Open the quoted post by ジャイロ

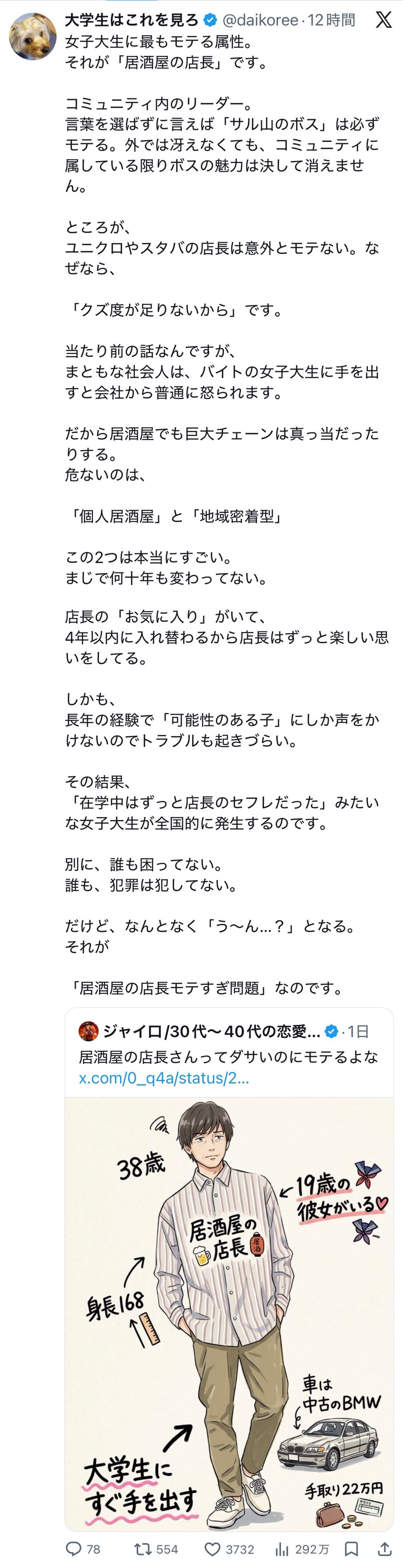[228, 1057]
